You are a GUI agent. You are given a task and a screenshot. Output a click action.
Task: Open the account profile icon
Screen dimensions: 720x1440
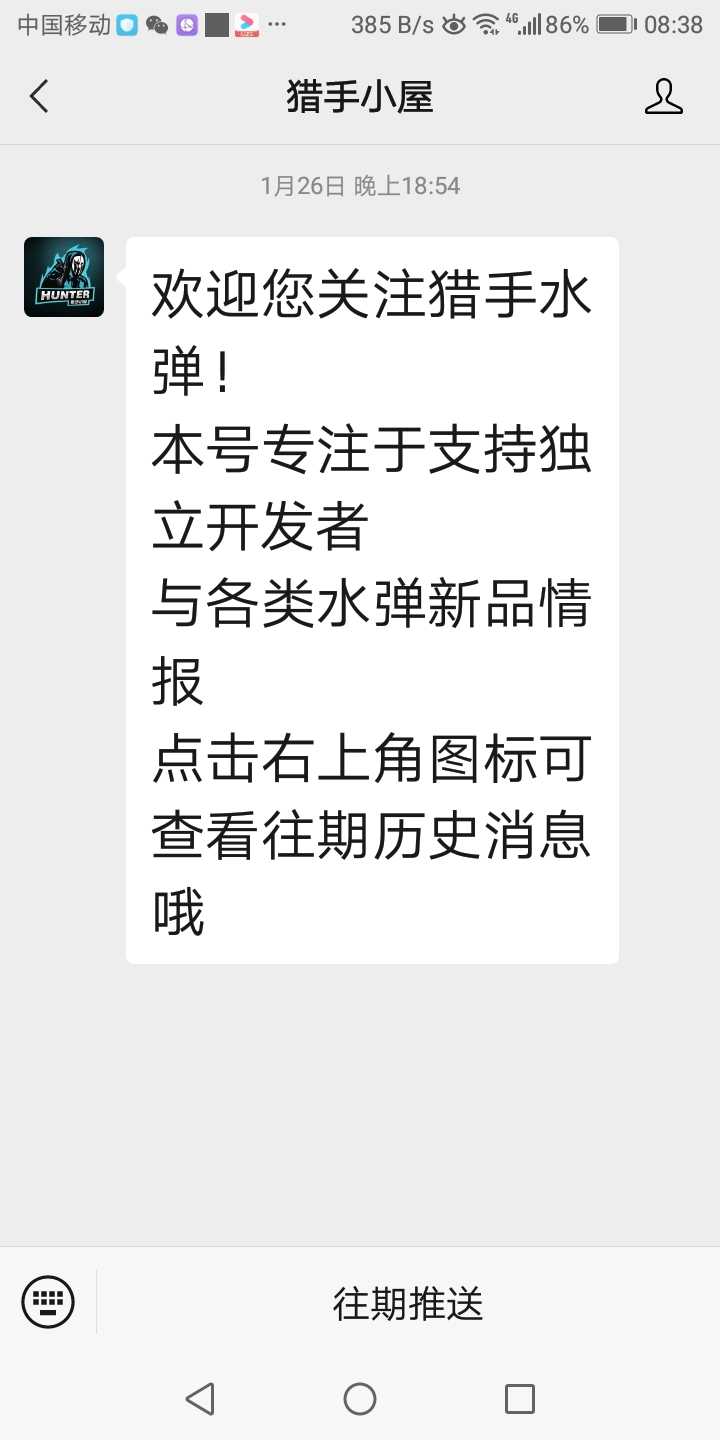point(663,96)
